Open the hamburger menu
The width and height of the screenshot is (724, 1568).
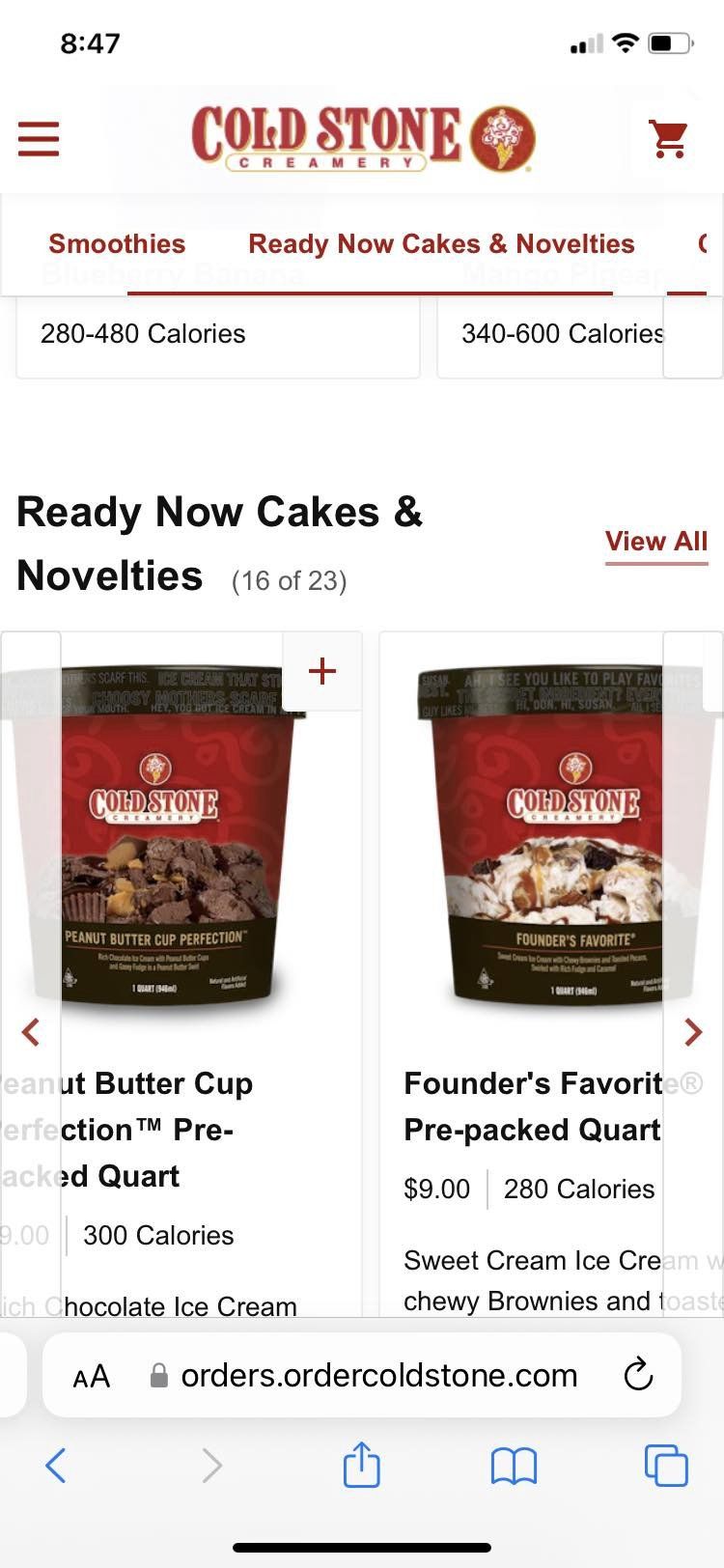pyautogui.click(x=39, y=138)
